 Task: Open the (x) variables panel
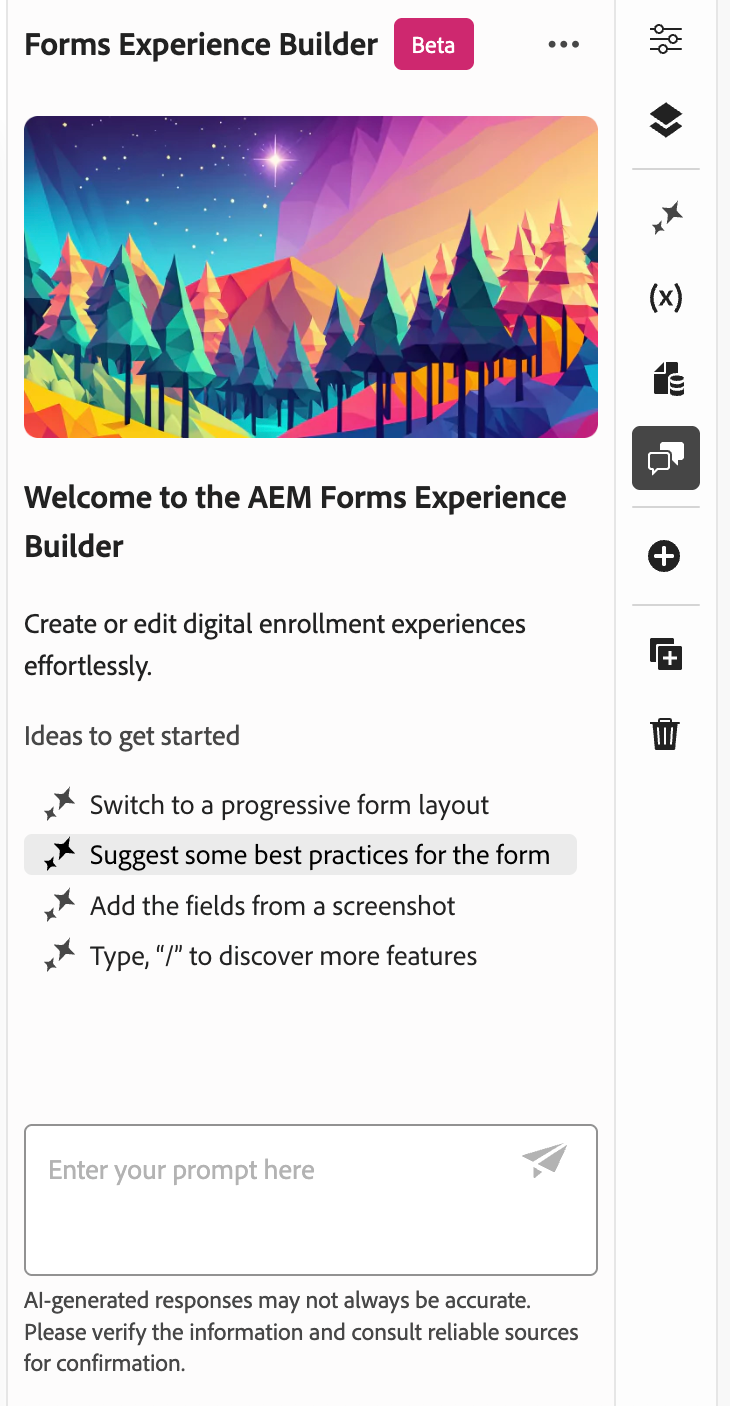(666, 297)
